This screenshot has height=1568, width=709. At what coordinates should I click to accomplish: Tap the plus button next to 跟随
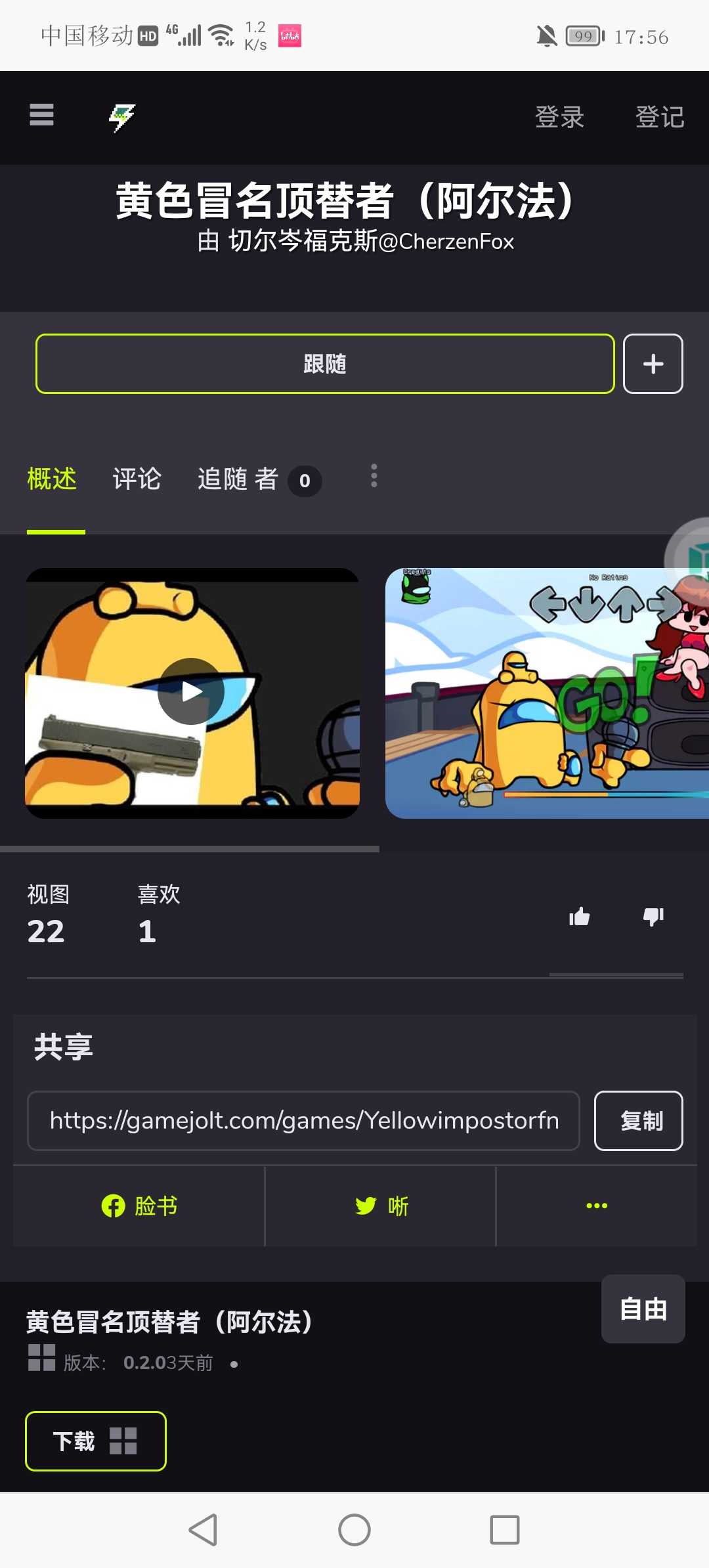coord(653,364)
